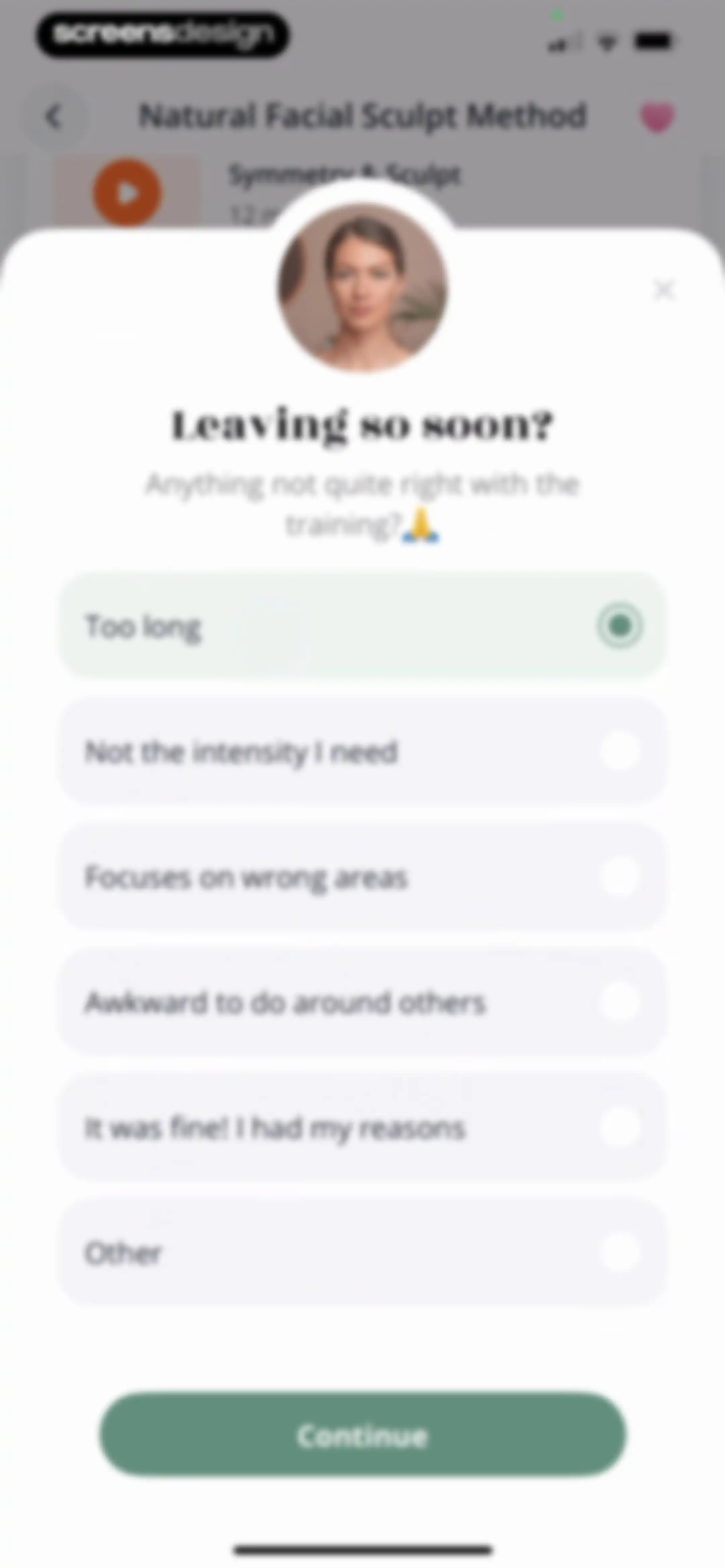The image size is (725, 1568).
Task: Pick Focuses on wrong areas
Action: tap(362, 877)
